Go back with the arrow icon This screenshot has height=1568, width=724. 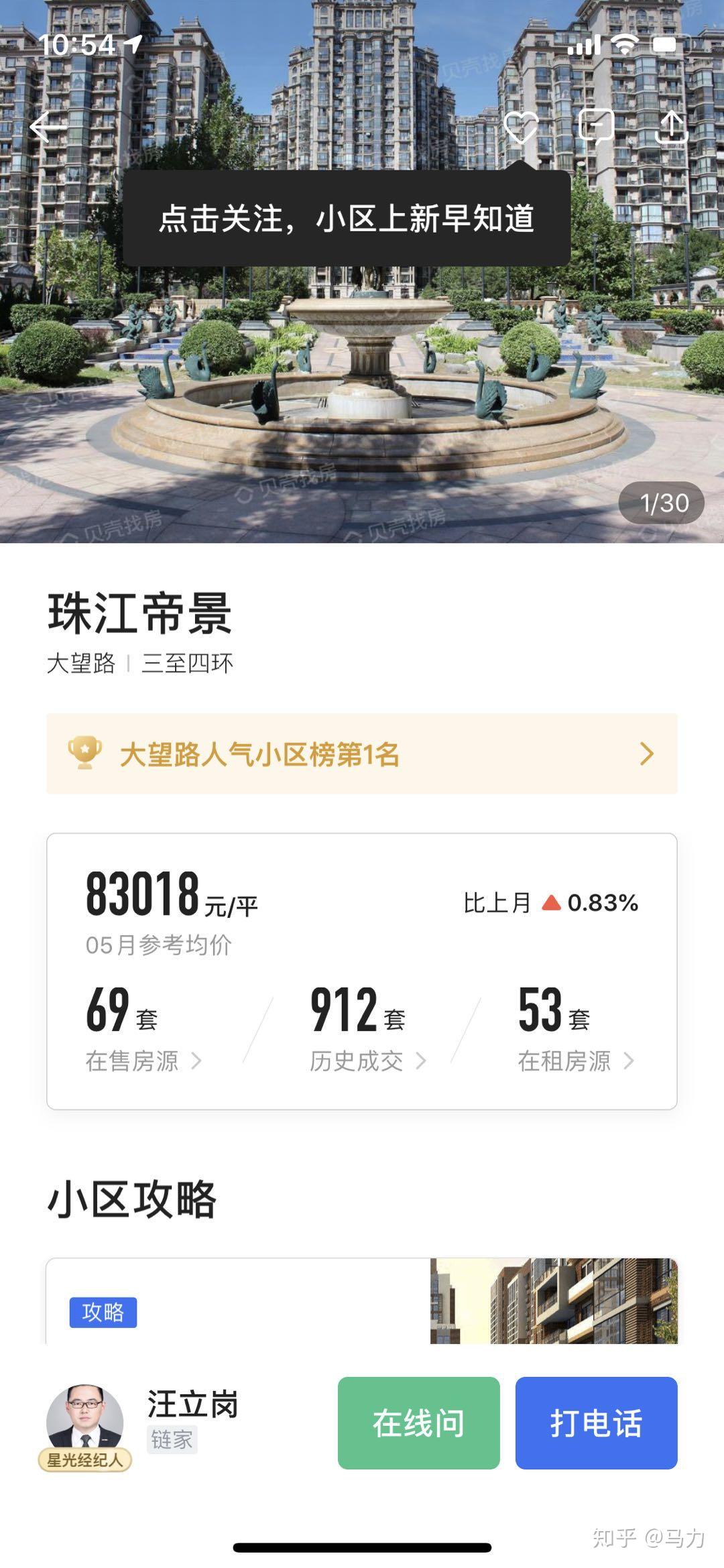tap(48, 127)
